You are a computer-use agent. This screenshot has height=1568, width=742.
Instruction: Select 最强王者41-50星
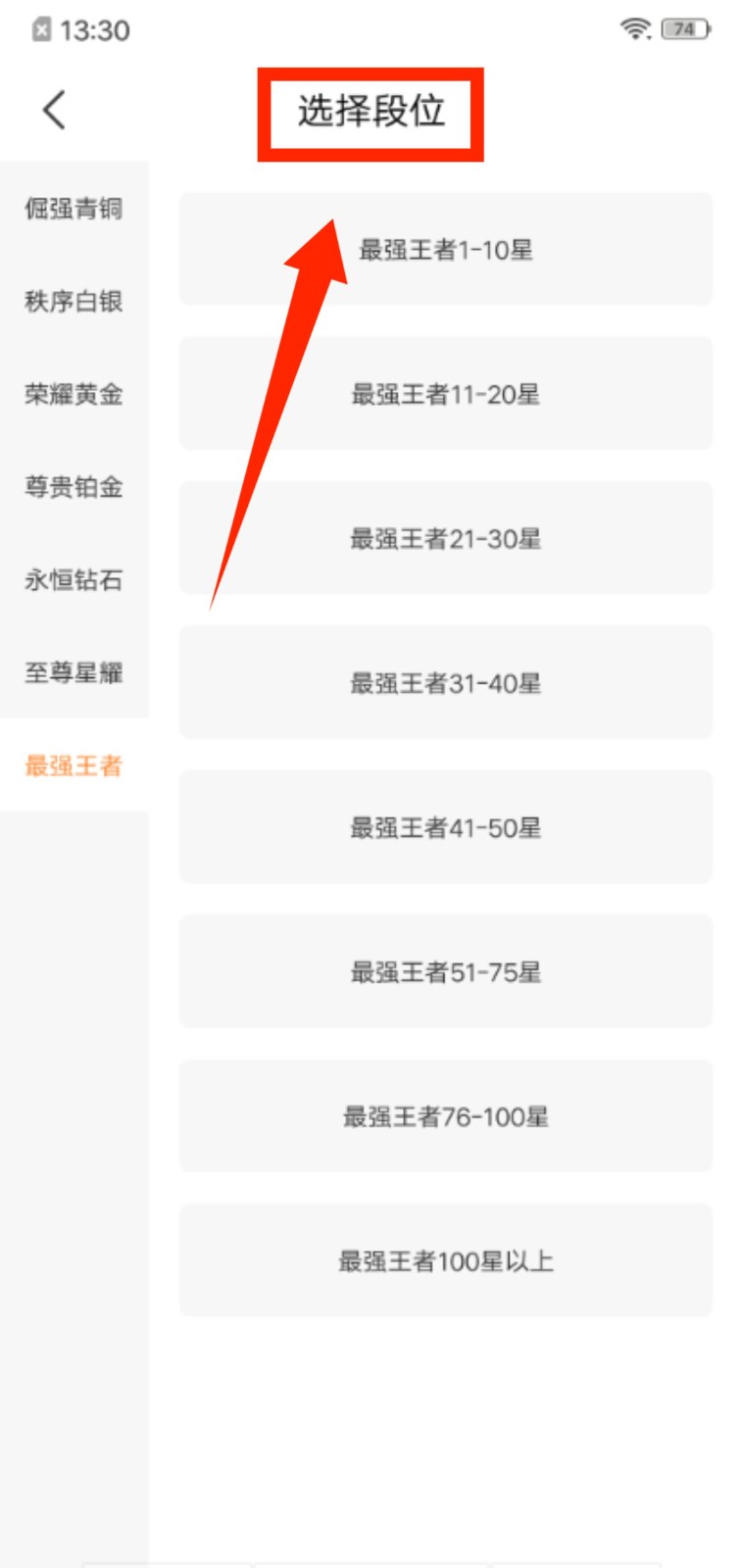(445, 827)
